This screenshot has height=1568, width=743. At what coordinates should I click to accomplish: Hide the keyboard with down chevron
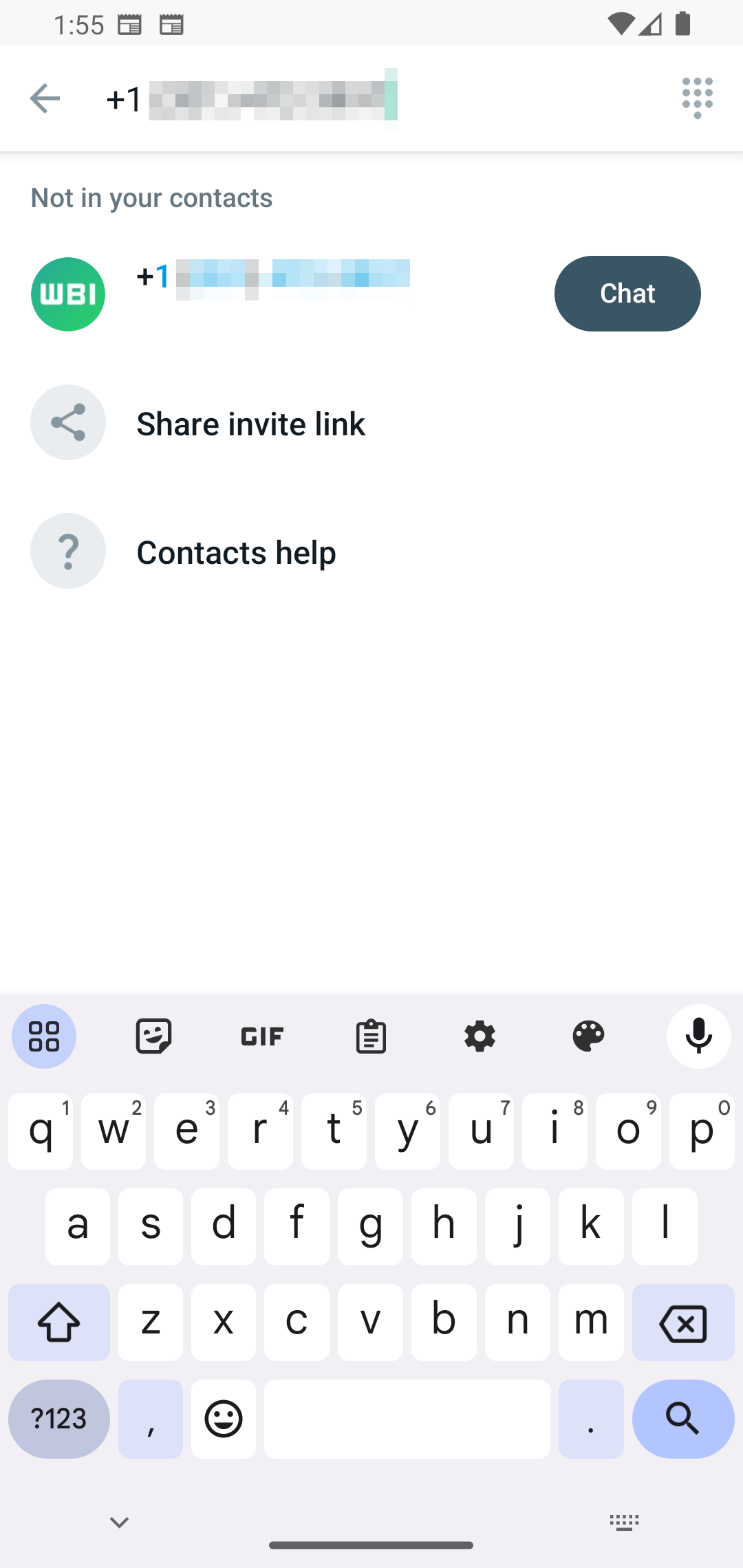[x=119, y=1523]
